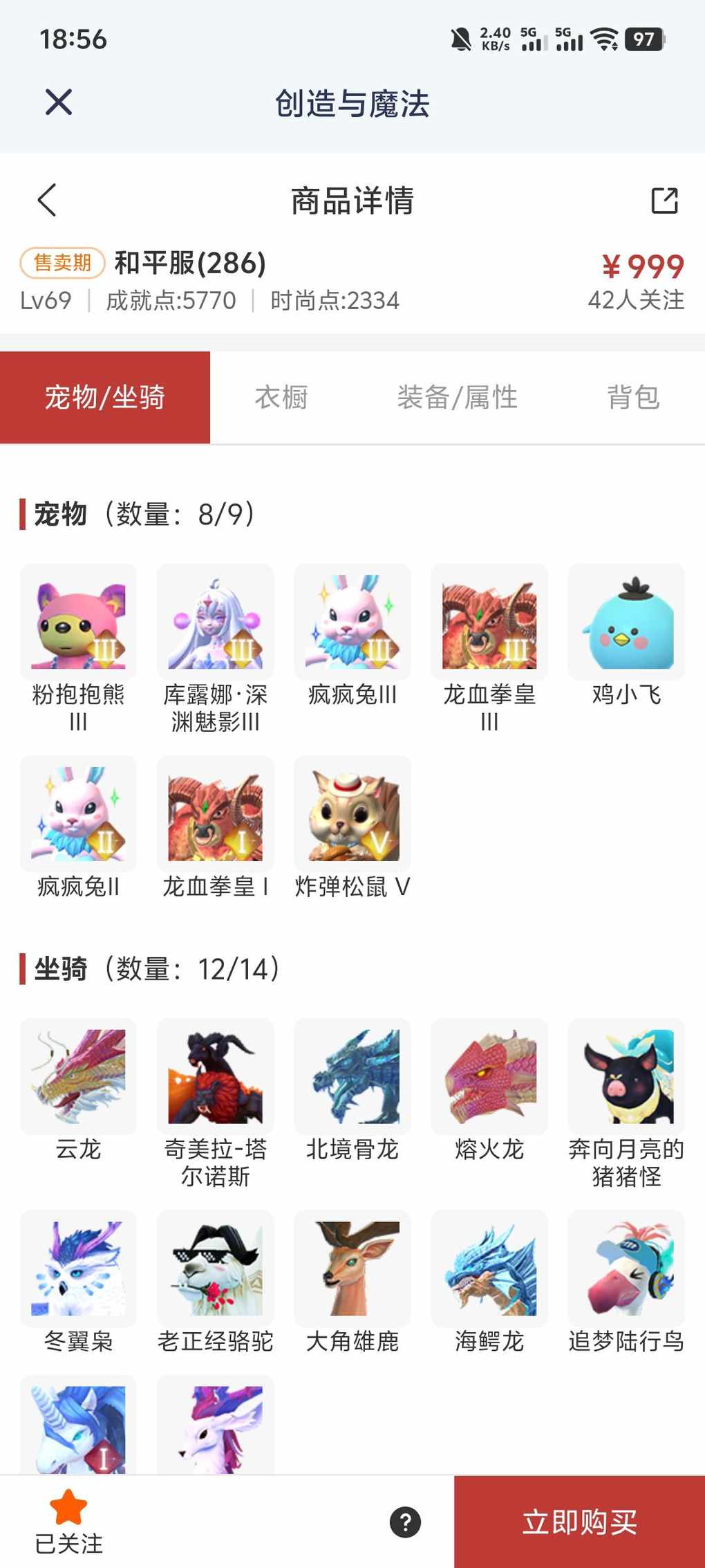
Task: Open mount 老正经骆驼
Action: pos(215,1269)
